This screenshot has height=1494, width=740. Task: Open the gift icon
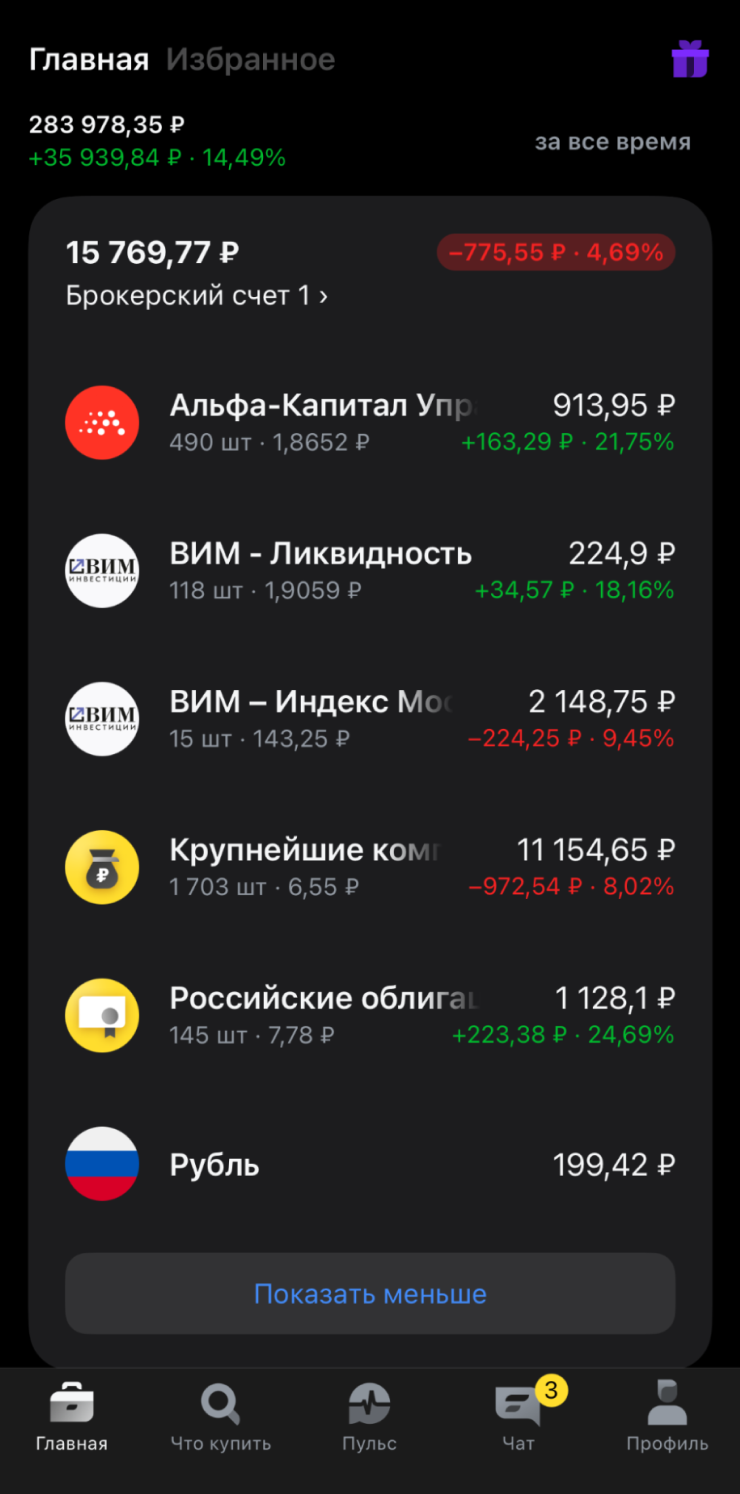[690, 60]
